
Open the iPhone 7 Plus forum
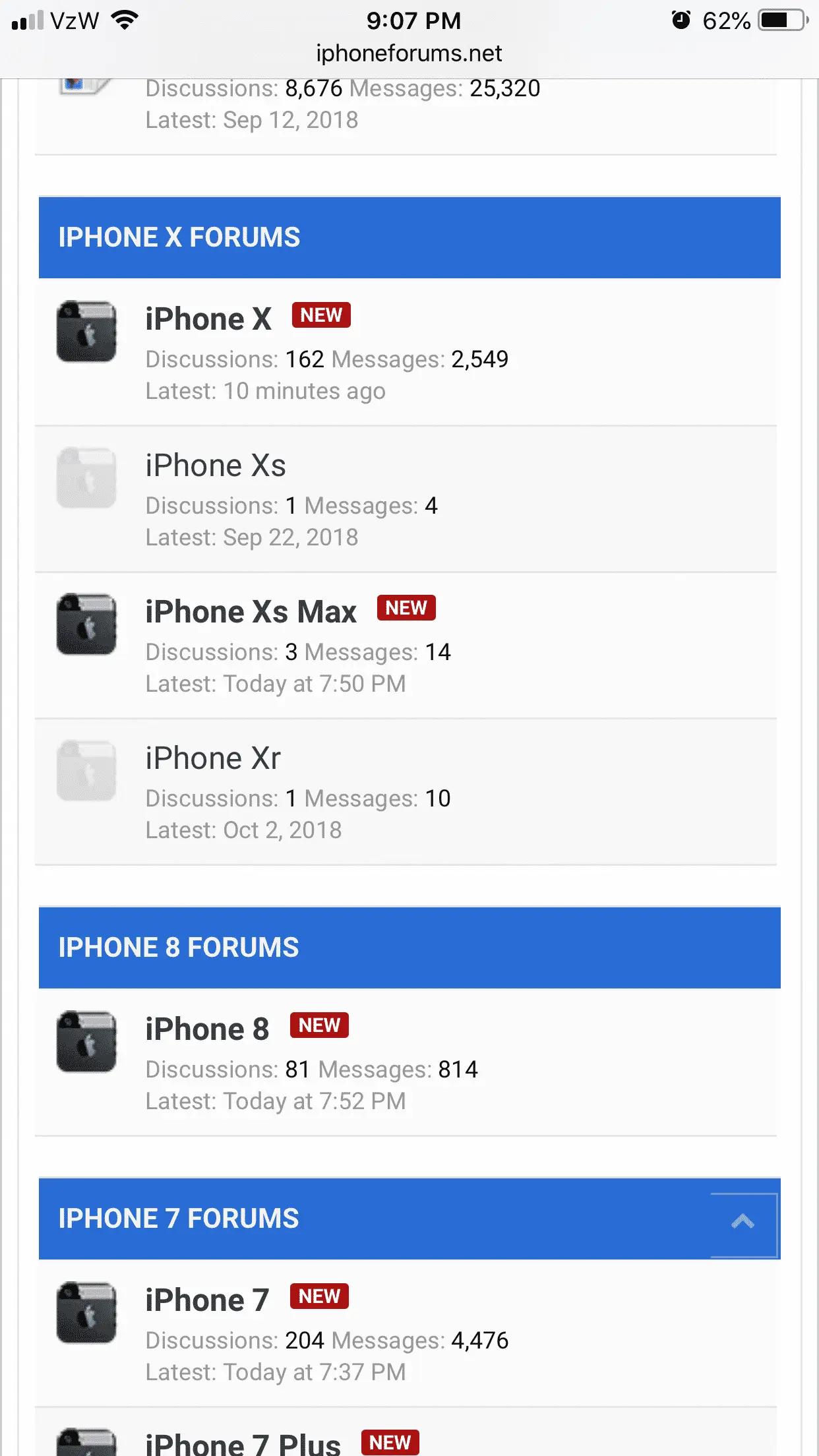(x=243, y=1443)
